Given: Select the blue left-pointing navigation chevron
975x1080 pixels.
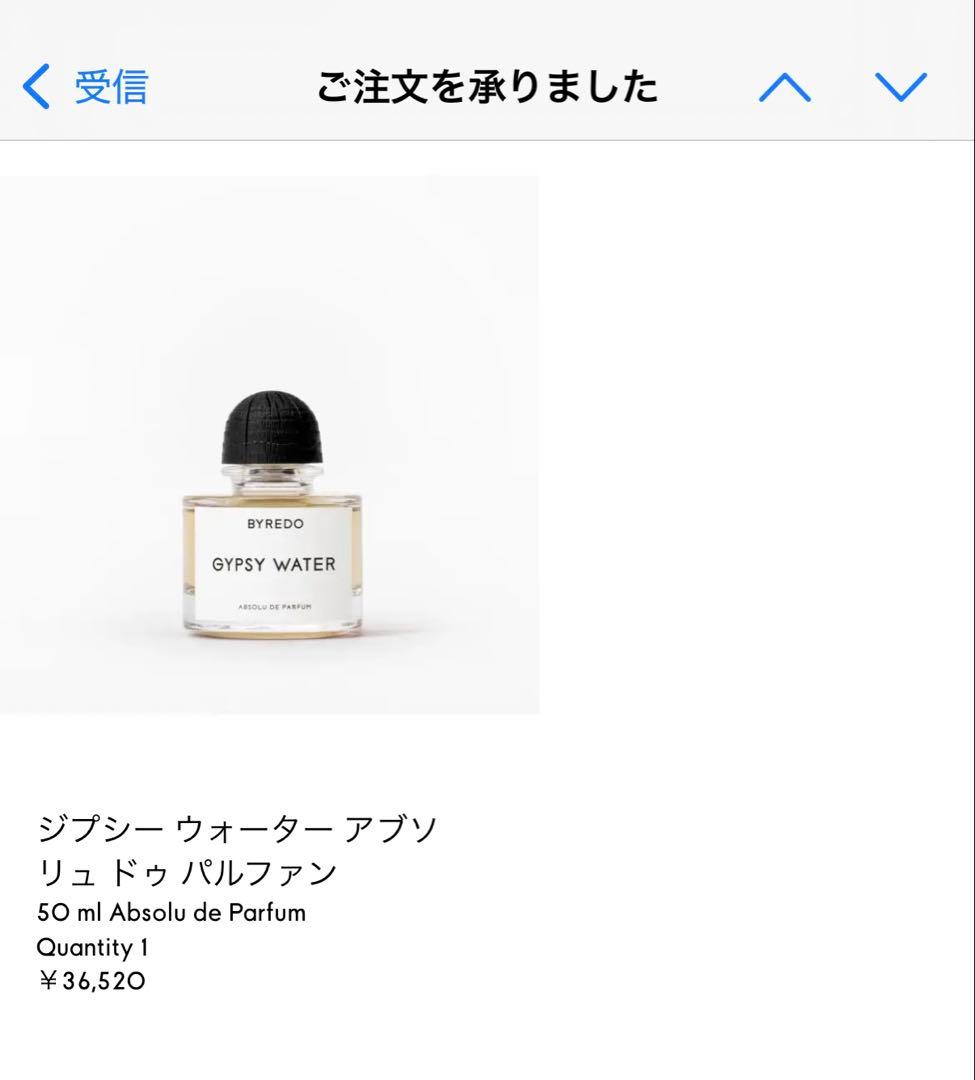Looking at the screenshot, I should 35,86.
